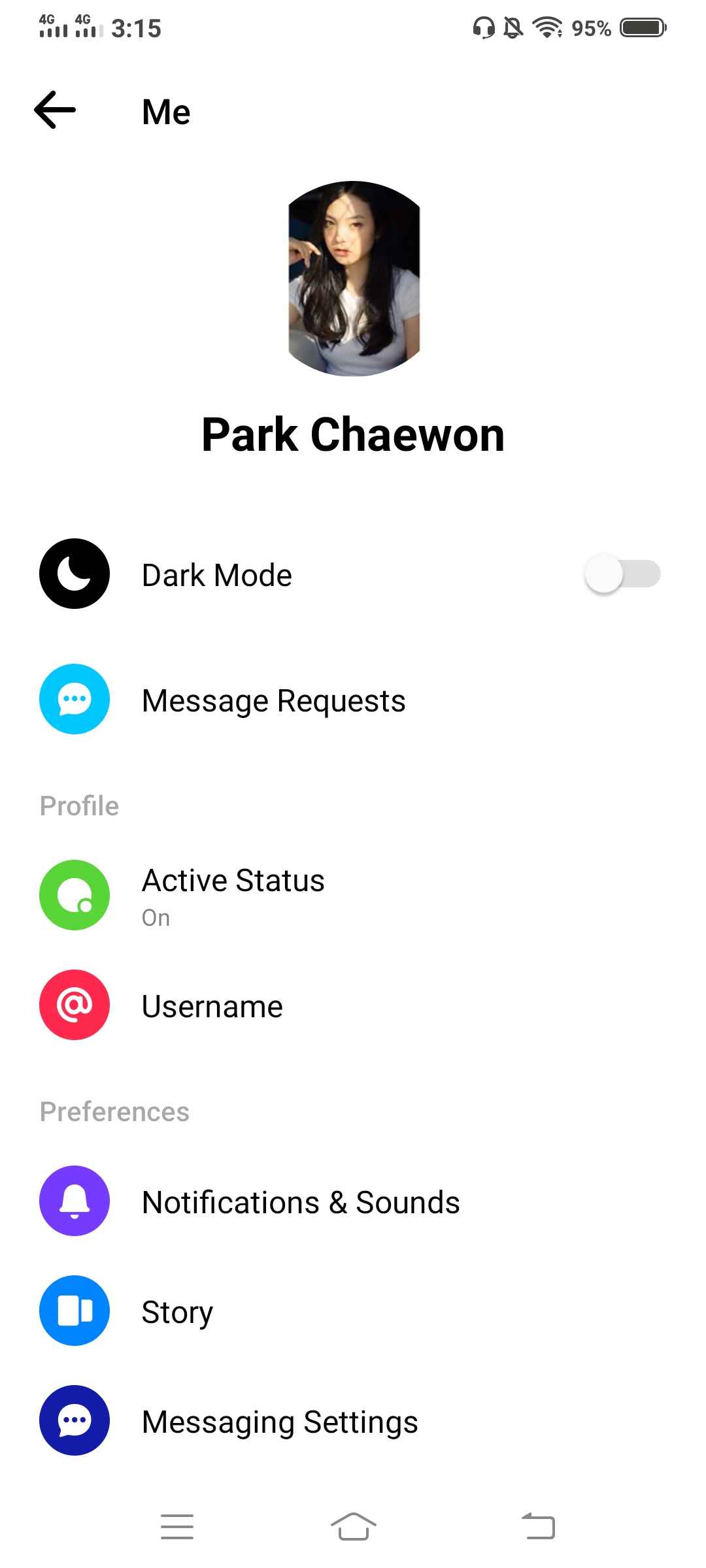Open Message Requests
This screenshot has height=1568, width=706.
click(x=273, y=700)
